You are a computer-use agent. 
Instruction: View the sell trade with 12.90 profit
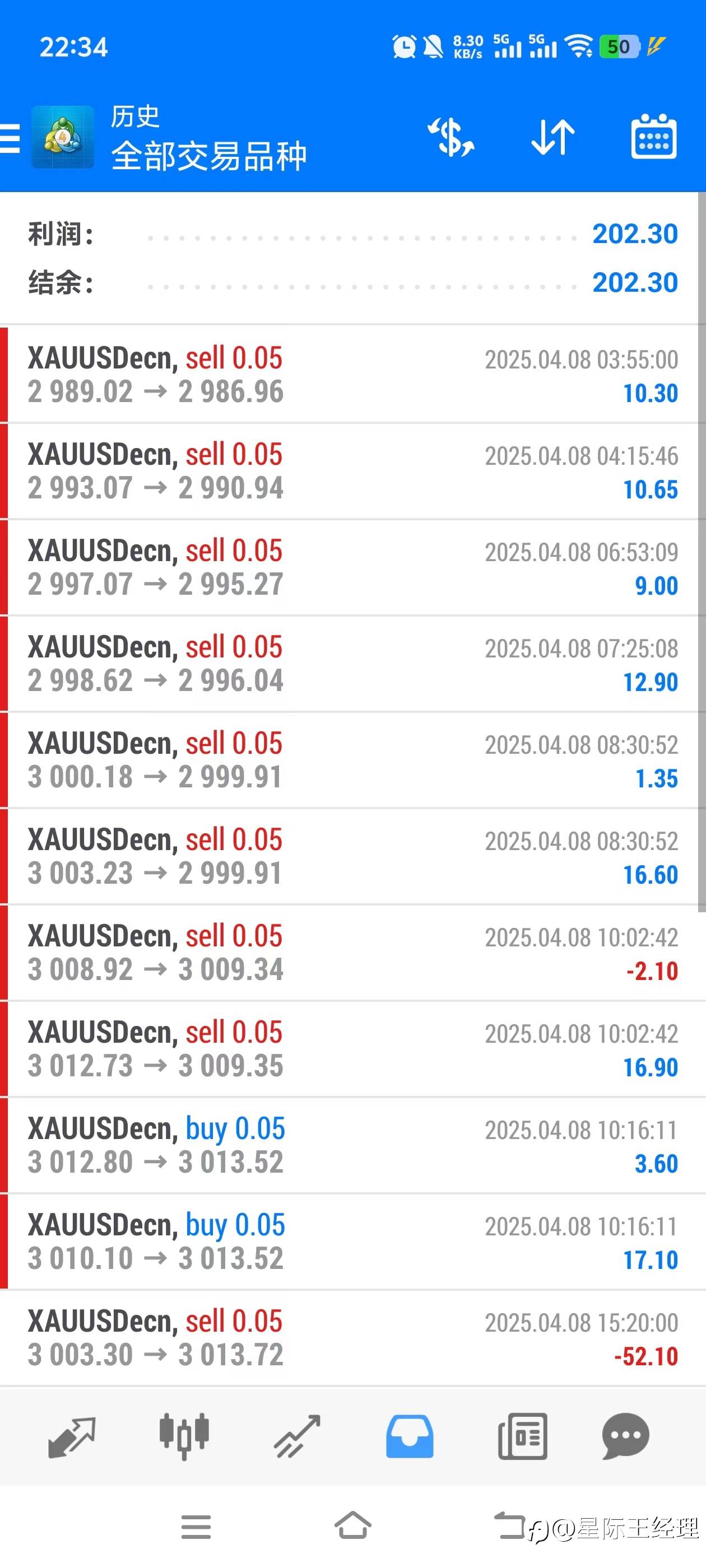[x=352, y=664]
